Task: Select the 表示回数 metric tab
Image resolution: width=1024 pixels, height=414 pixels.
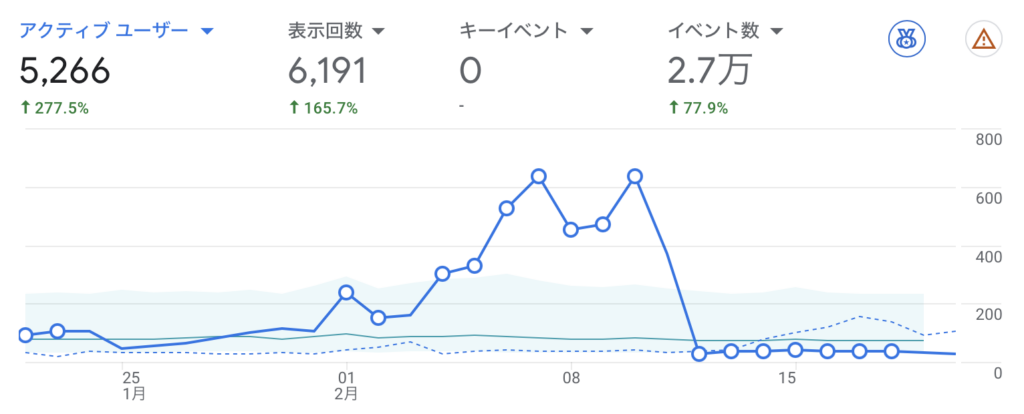Action: coord(325,31)
